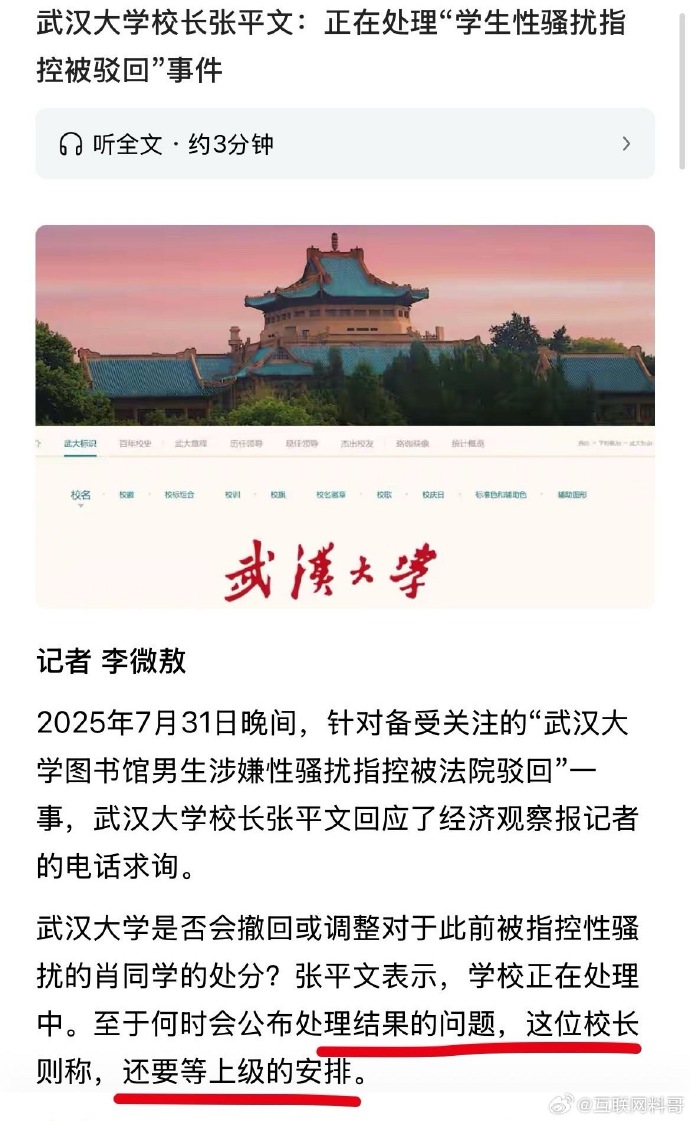Open the Wuhan University article header image
The height and width of the screenshot is (1121, 690).
coord(345,415)
